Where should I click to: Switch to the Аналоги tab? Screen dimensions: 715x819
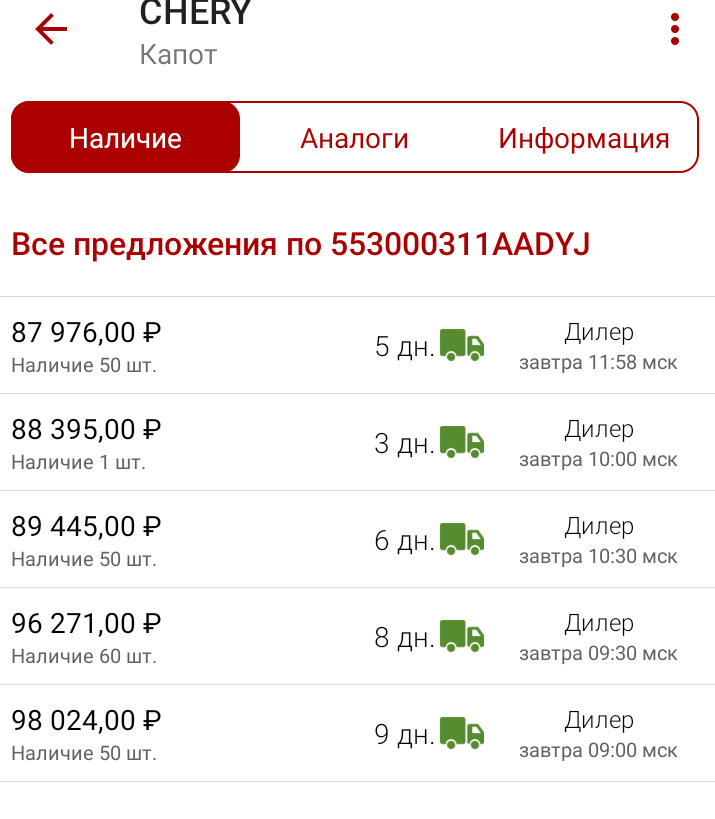354,138
